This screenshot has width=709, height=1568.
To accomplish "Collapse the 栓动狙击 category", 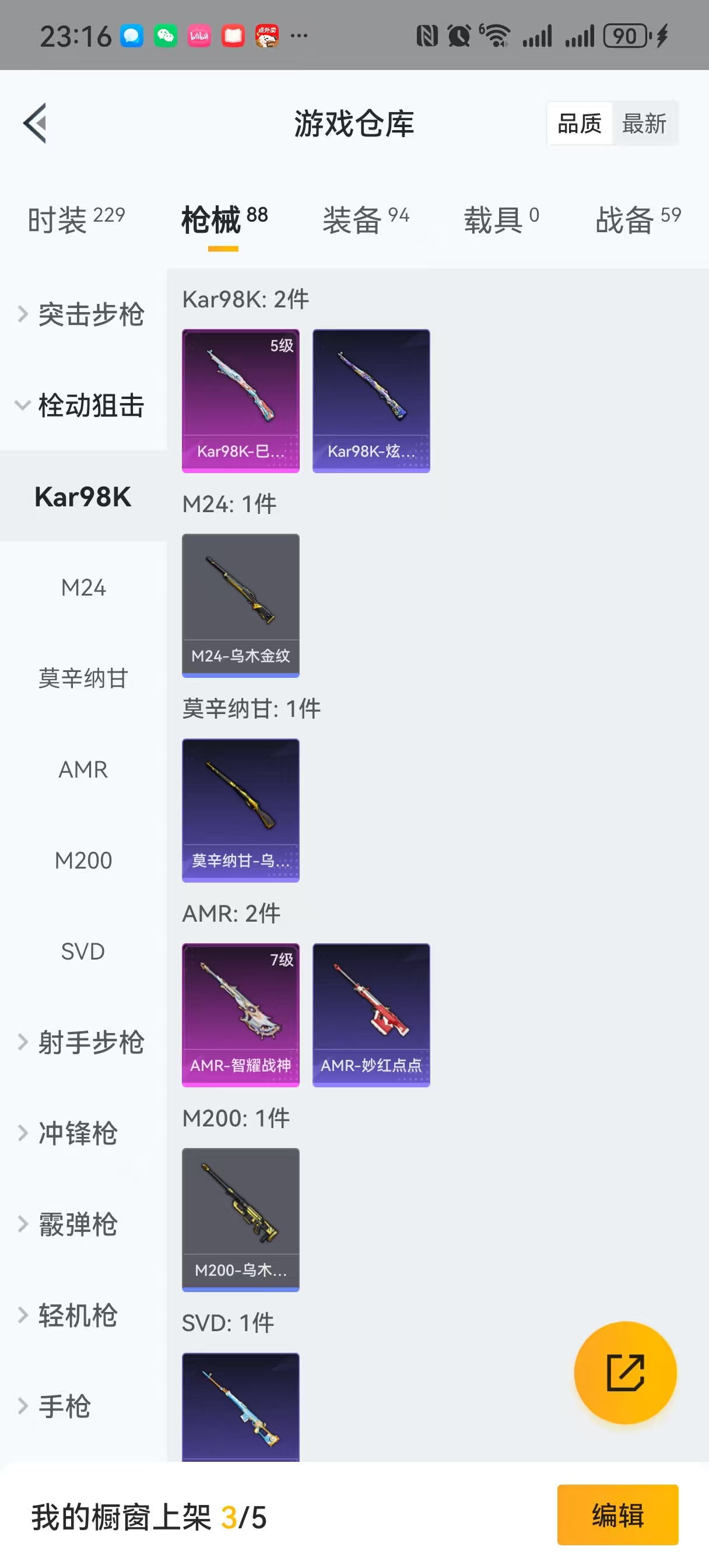I will pyautogui.click(x=82, y=405).
